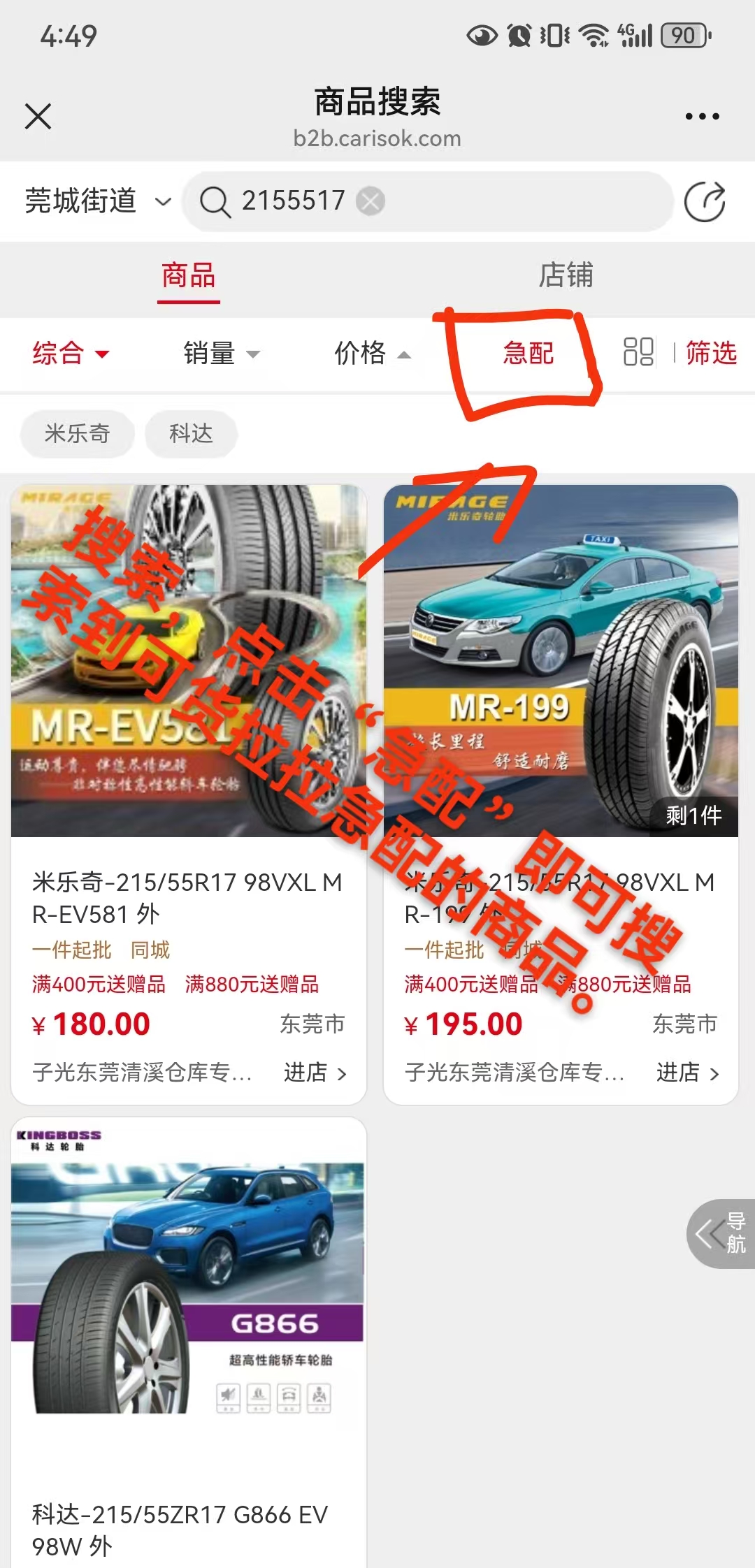The height and width of the screenshot is (1568, 755).
Task: Open the 米乐奇 MR-EV581 tire product
Action: tap(188, 898)
